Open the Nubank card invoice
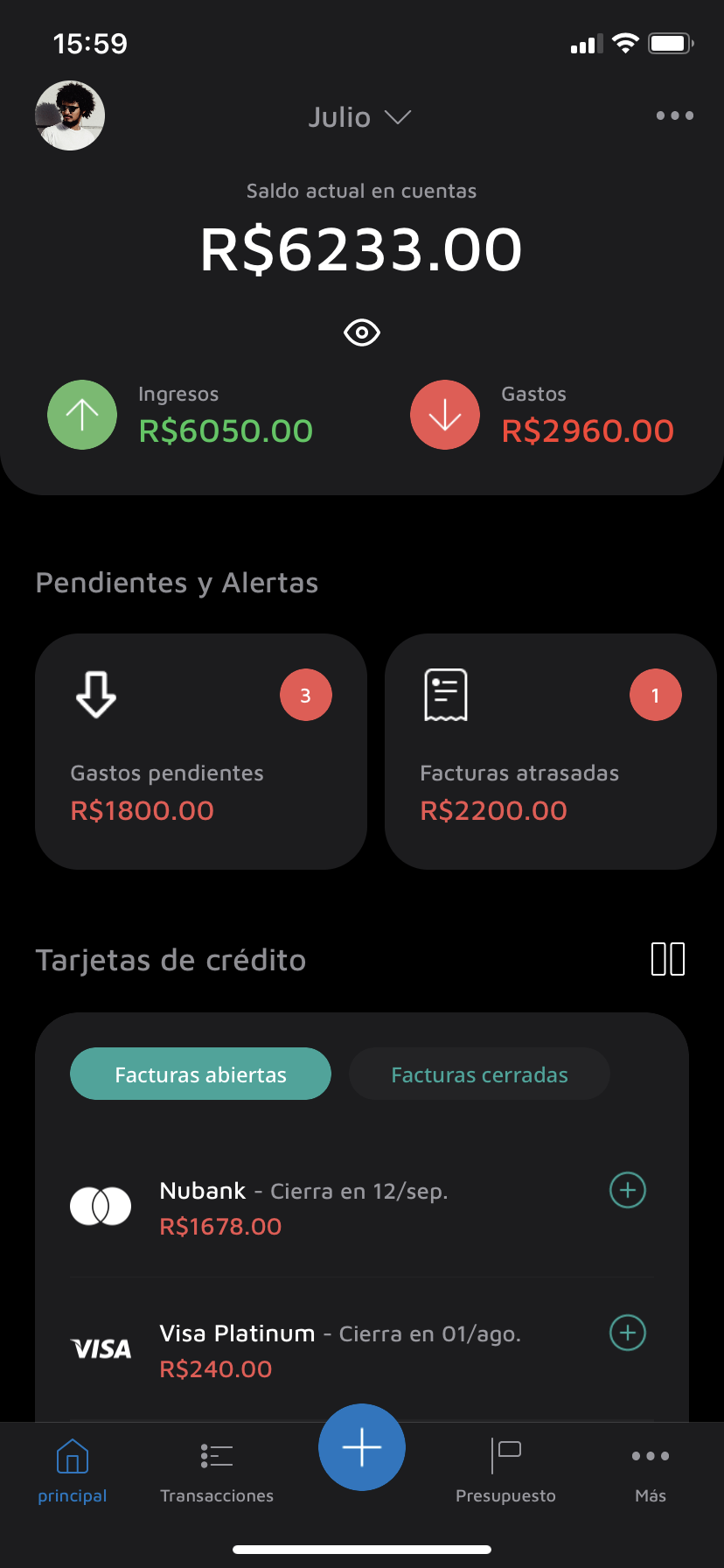Screen dimensions: 724x1568 303,1207
